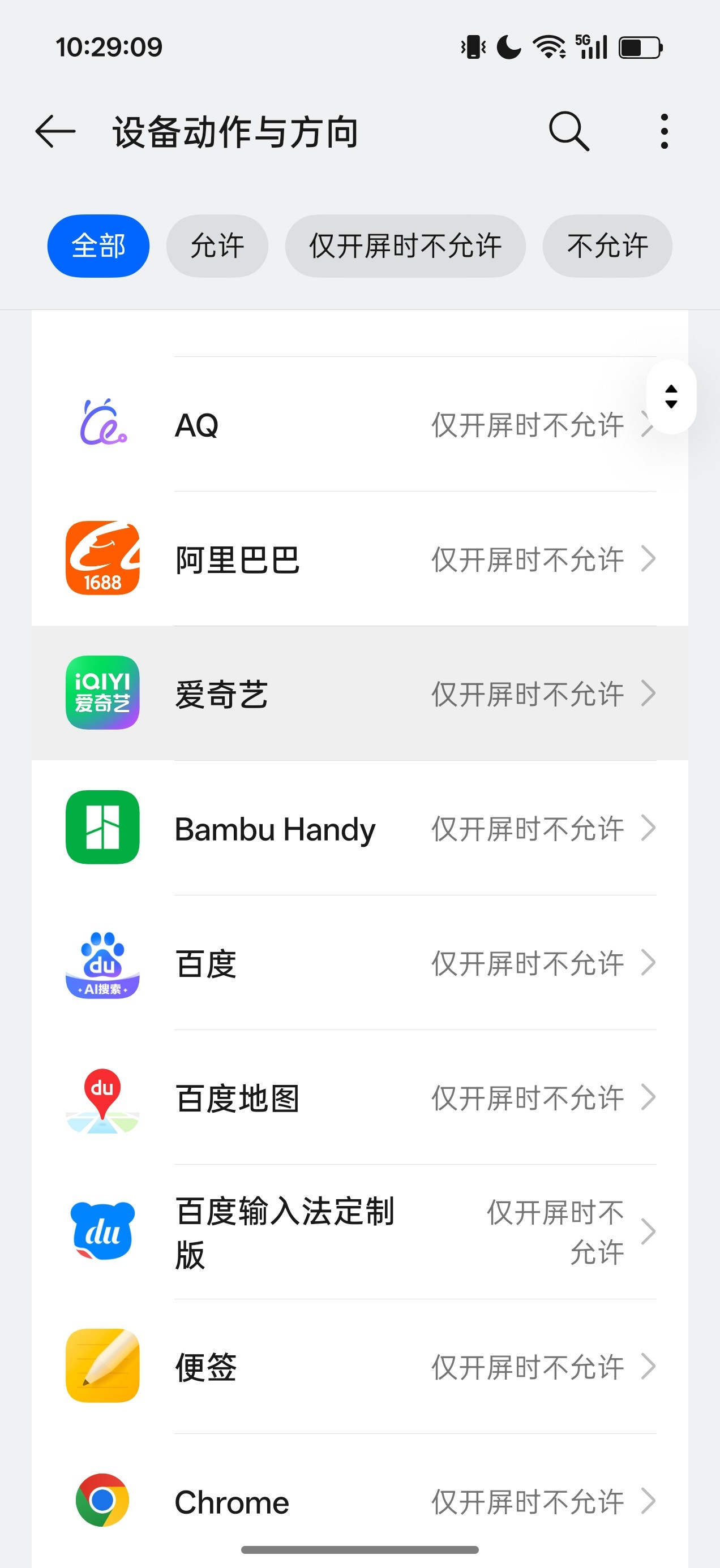Tap the back arrow to leave settings

[x=54, y=130]
